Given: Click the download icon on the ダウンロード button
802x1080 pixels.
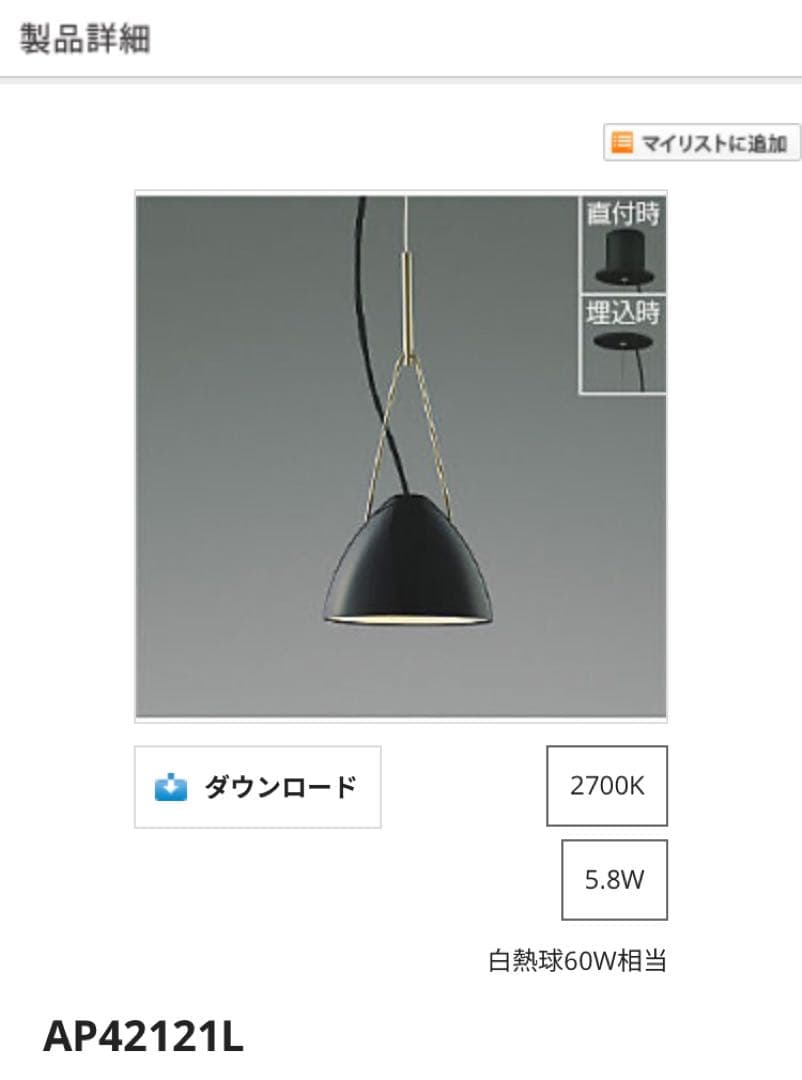Looking at the screenshot, I should (170, 786).
